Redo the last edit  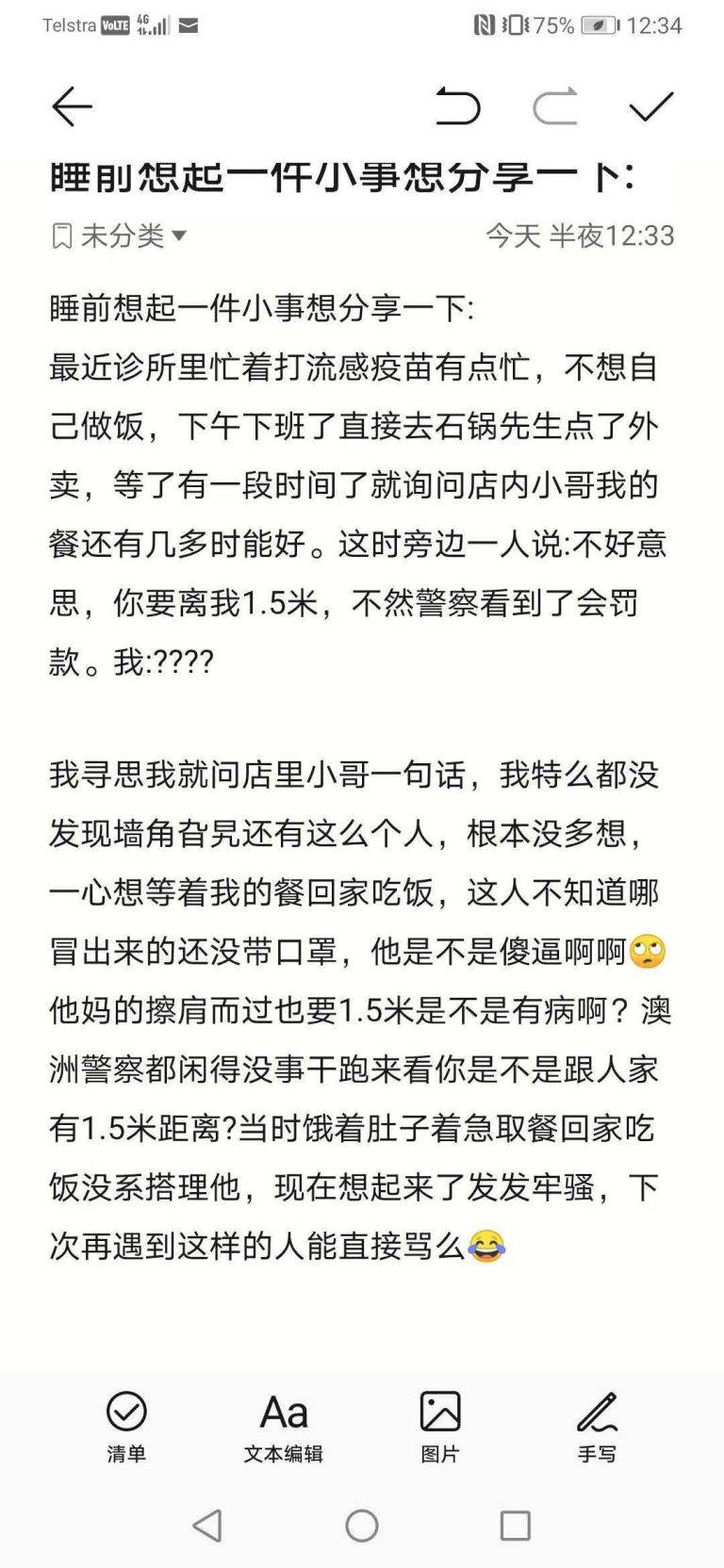(x=555, y=106)
